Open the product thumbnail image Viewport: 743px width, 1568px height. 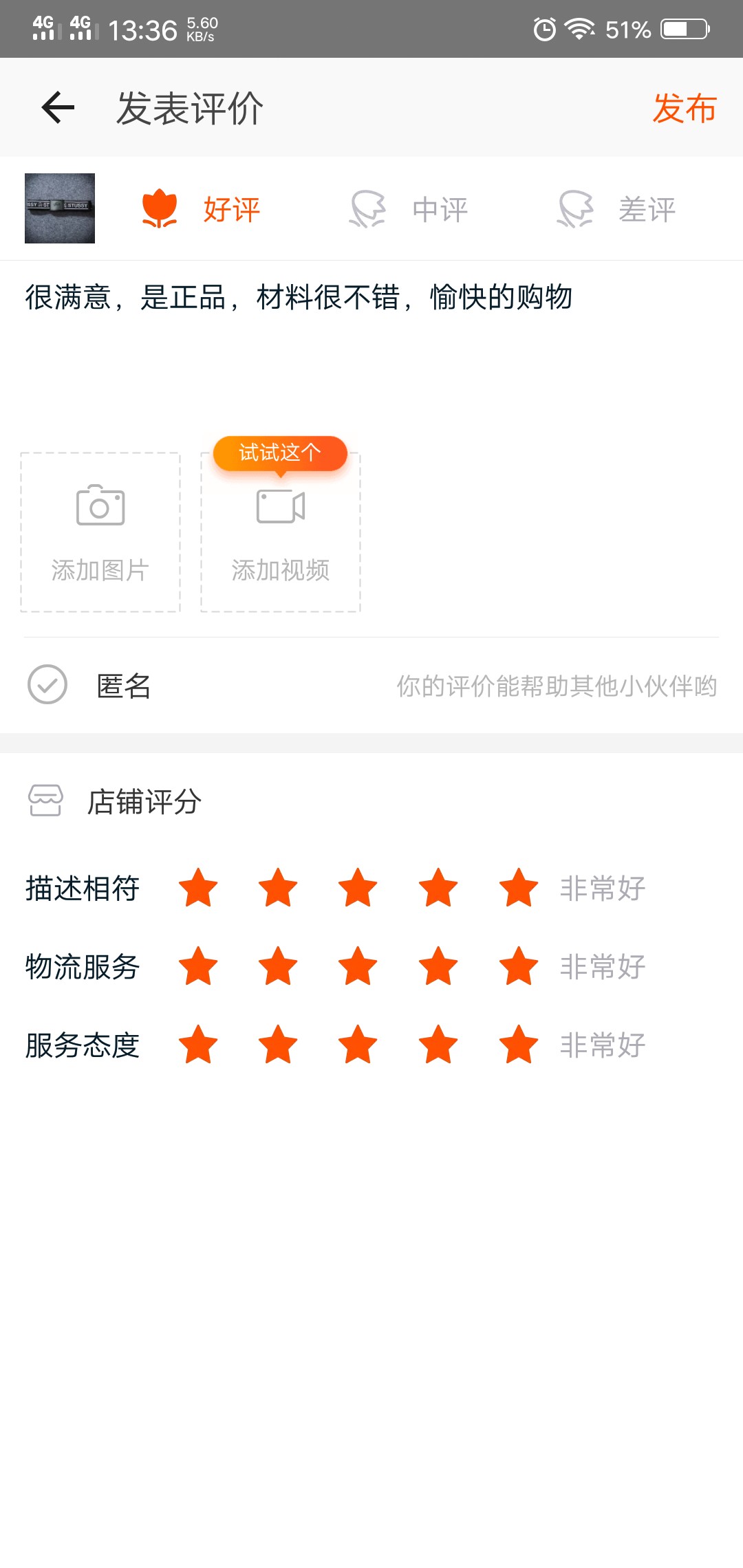tap(60, 208)
